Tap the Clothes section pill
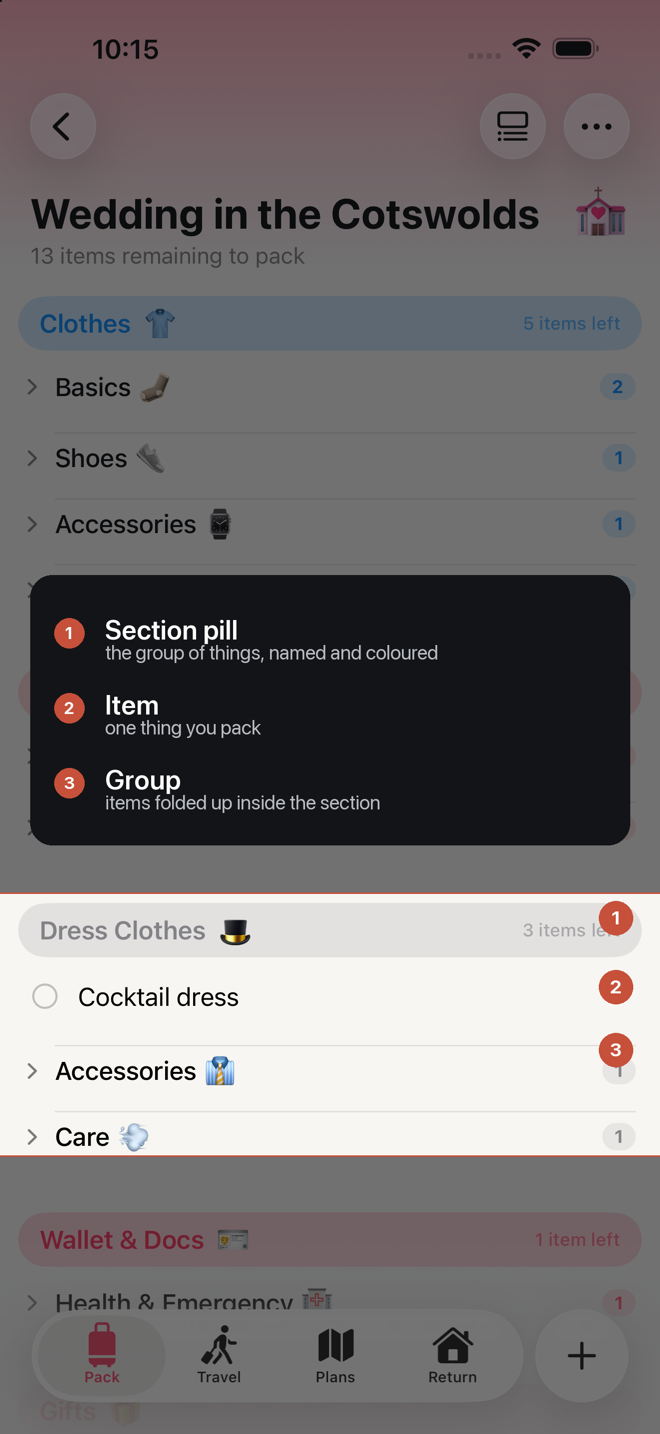Screen dimensions: 660x1434 click(x=329, y=323)
